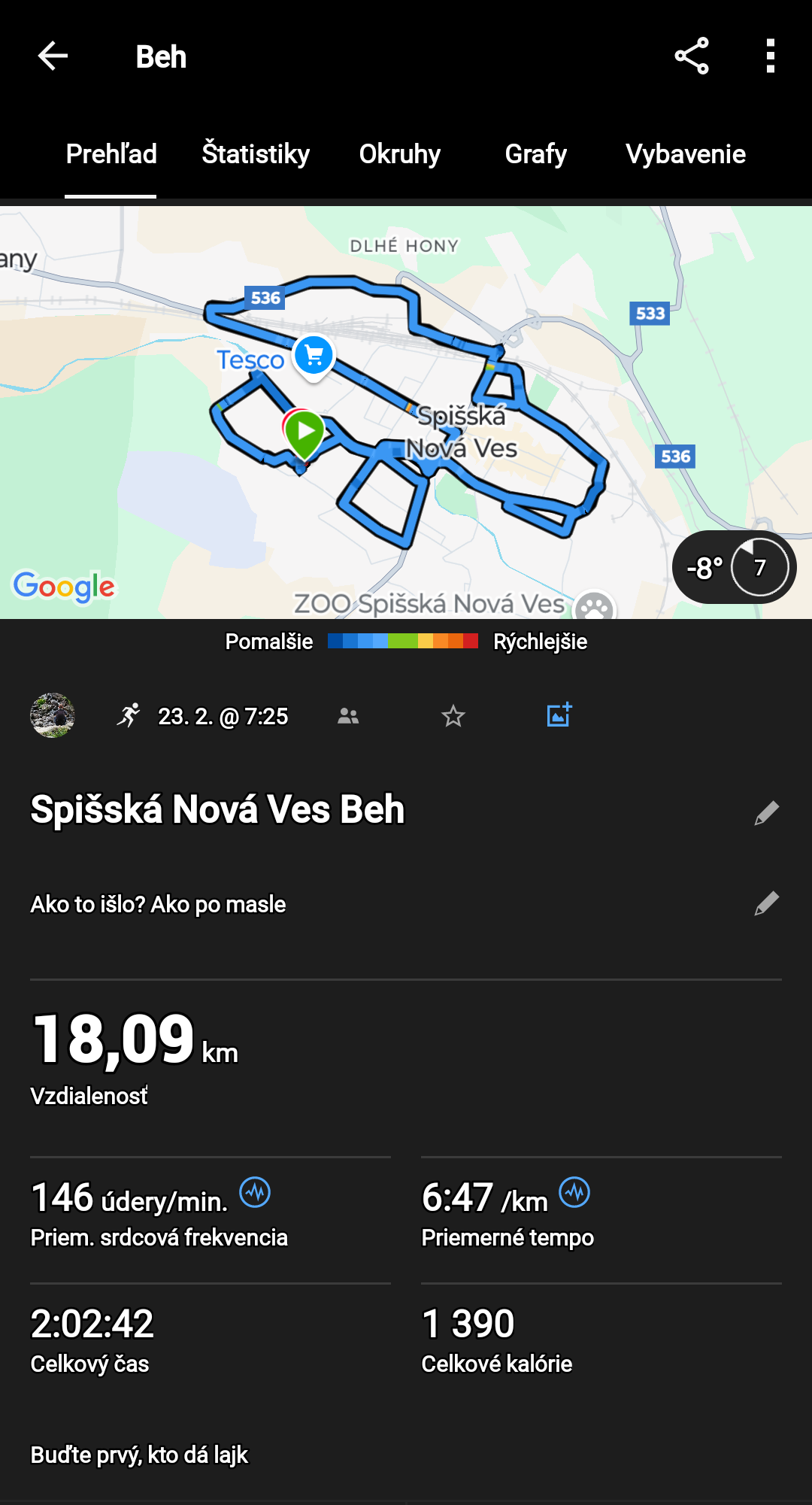
Task: Mark activity as favorite with star
Action: pyautogui.click(x=453, y=716)
